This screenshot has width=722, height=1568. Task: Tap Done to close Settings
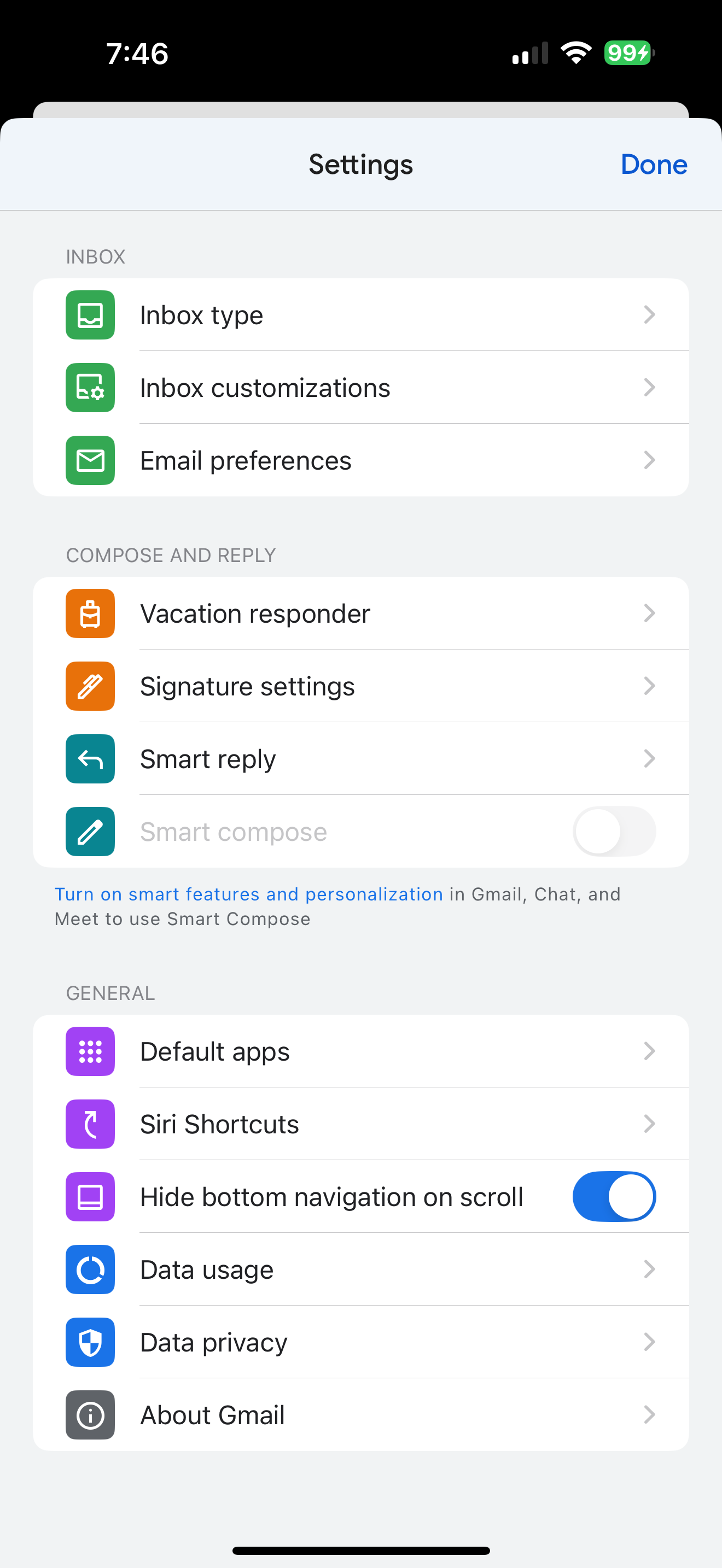653,165
